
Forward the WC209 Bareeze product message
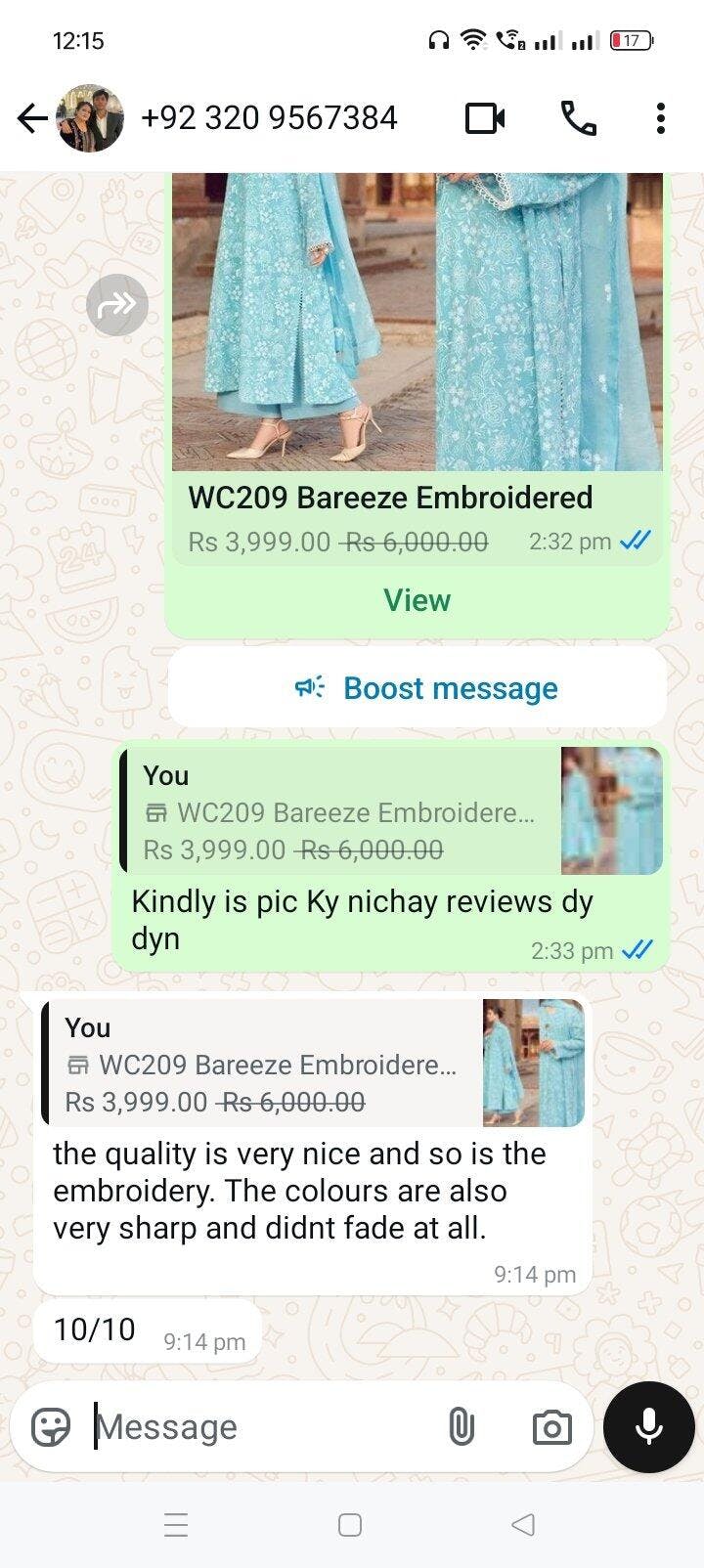[x=117, y=305]
